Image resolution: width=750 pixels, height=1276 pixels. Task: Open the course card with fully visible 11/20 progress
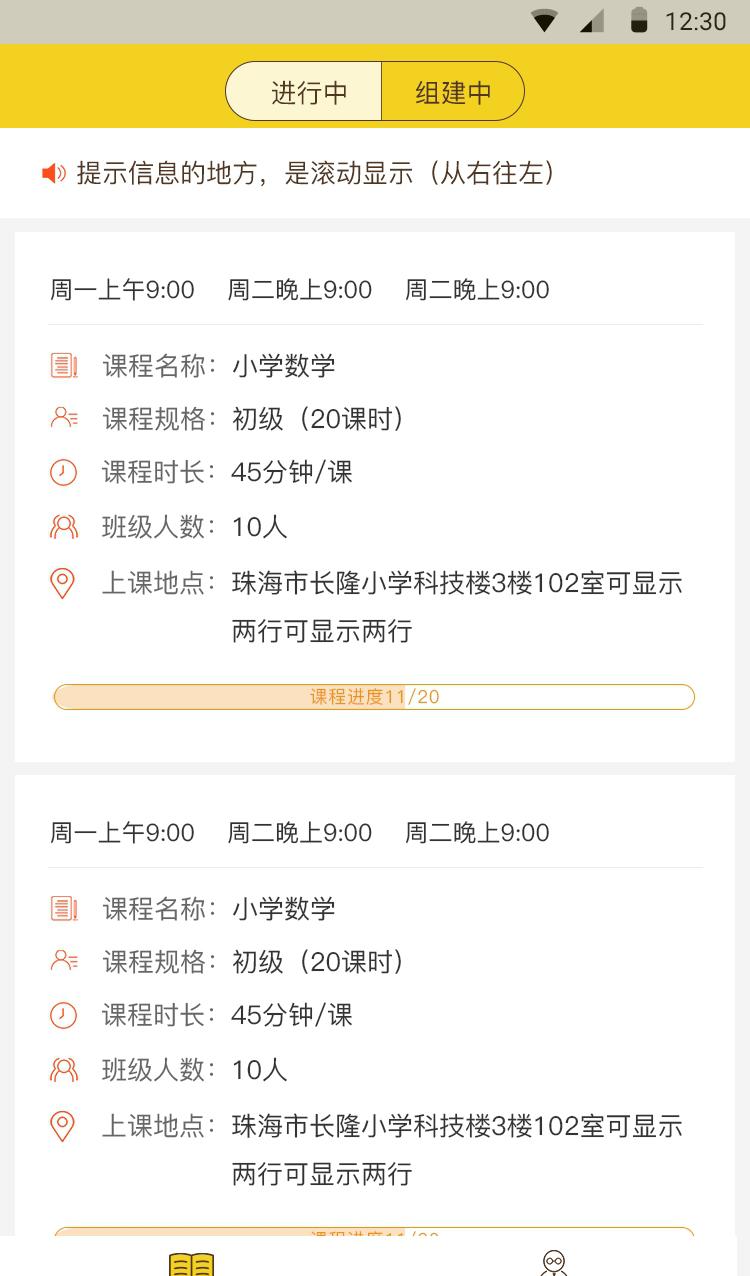374,497
